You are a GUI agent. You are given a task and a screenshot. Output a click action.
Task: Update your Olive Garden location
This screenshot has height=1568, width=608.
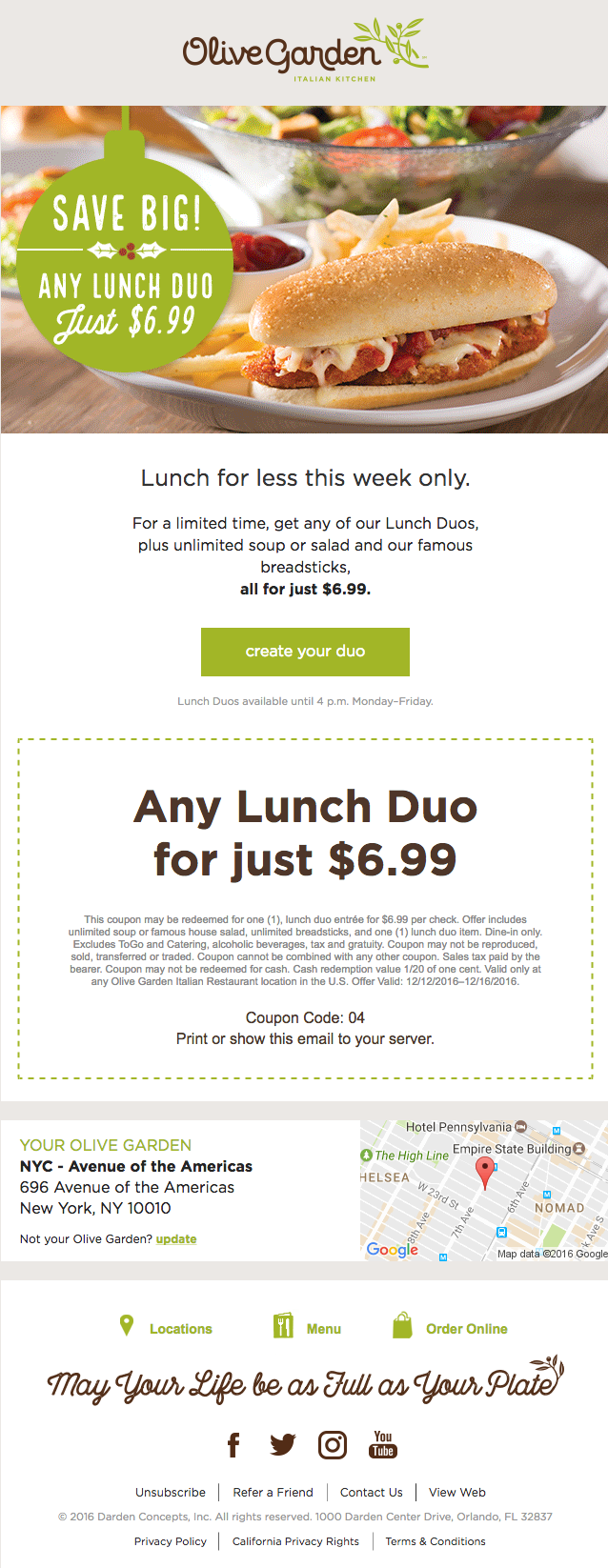click(x=176, y=1239)
